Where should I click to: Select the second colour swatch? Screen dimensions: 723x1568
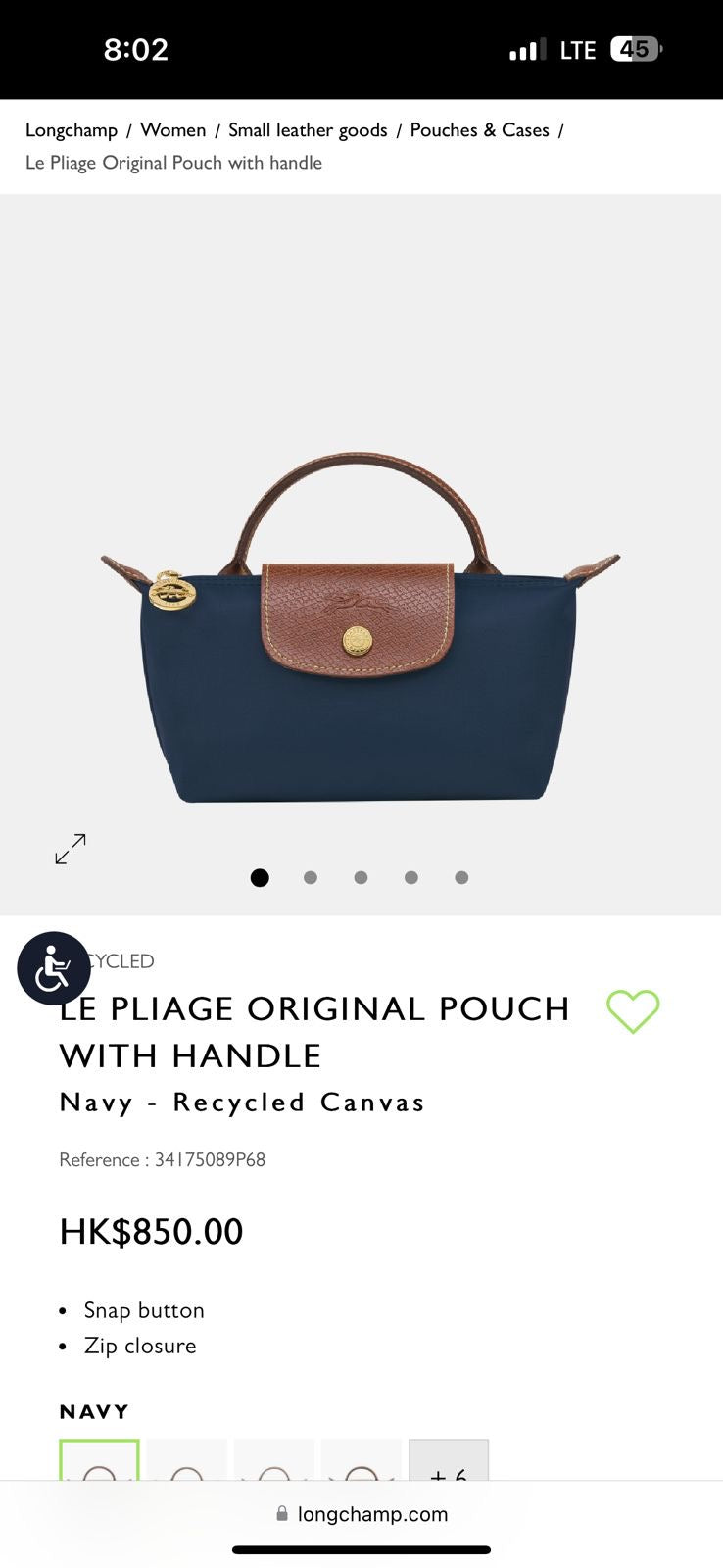tap(187, 1462)
